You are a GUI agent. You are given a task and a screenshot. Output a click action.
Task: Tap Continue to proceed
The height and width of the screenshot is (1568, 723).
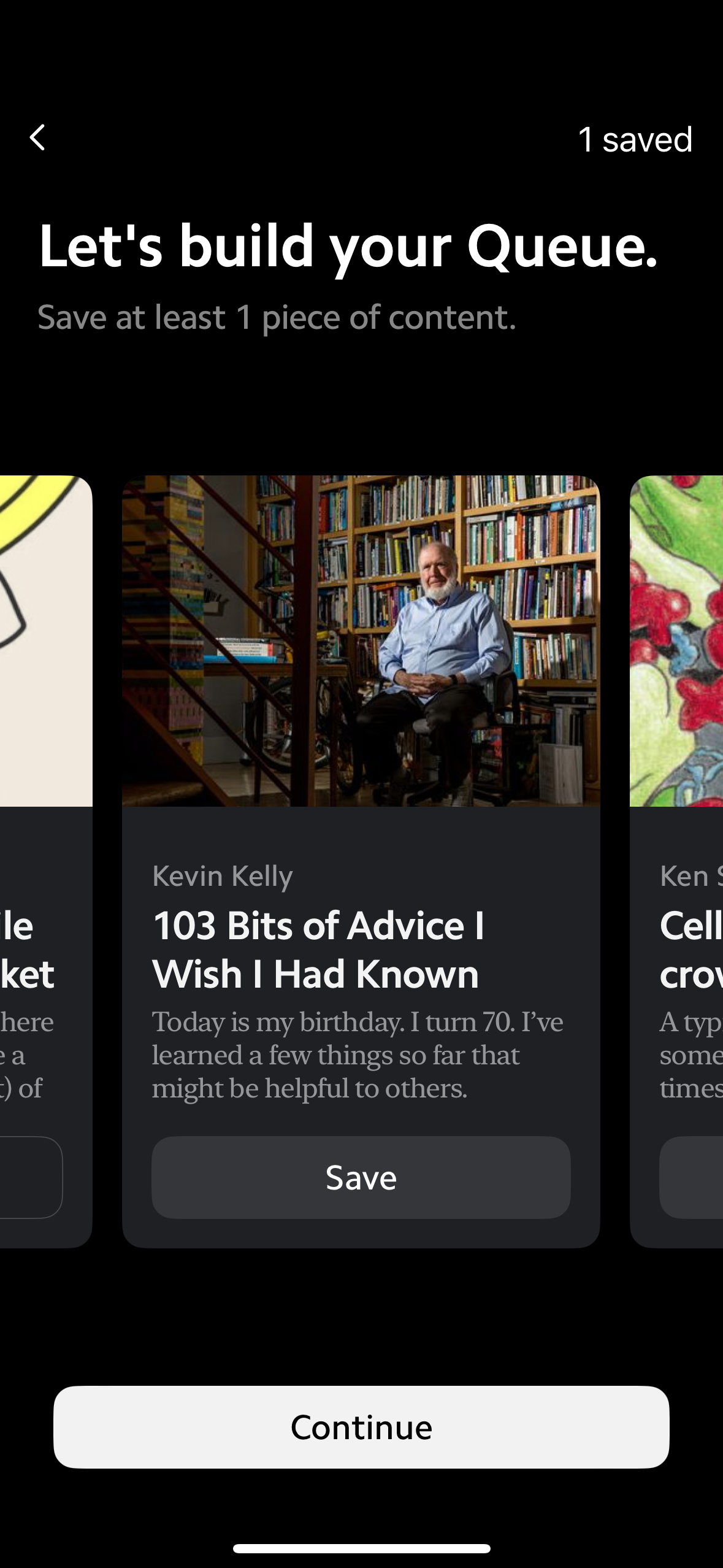(x=361, y=1427)
